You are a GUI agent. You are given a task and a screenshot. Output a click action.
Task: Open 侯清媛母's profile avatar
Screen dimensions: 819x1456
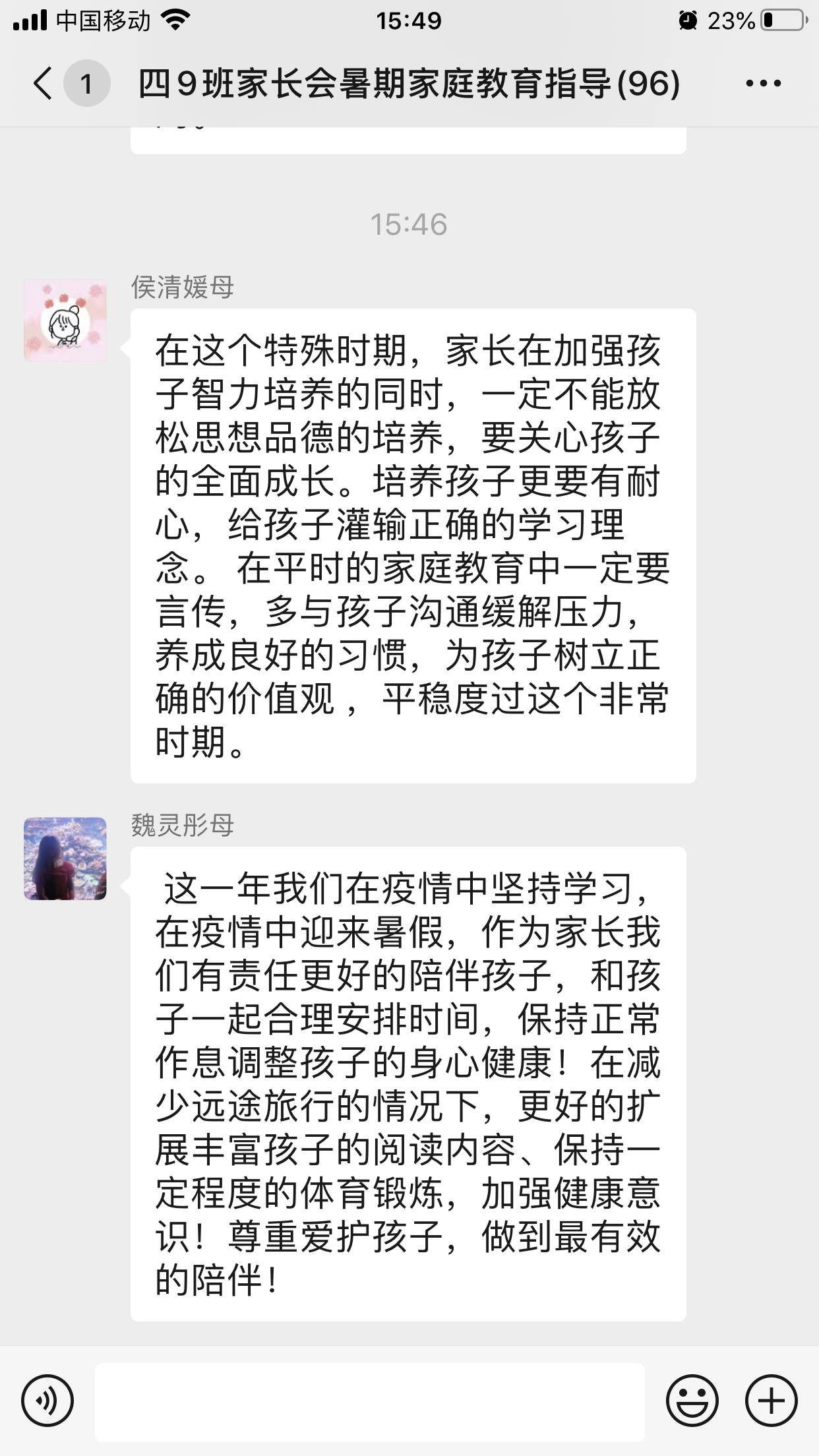coord(65,320)
